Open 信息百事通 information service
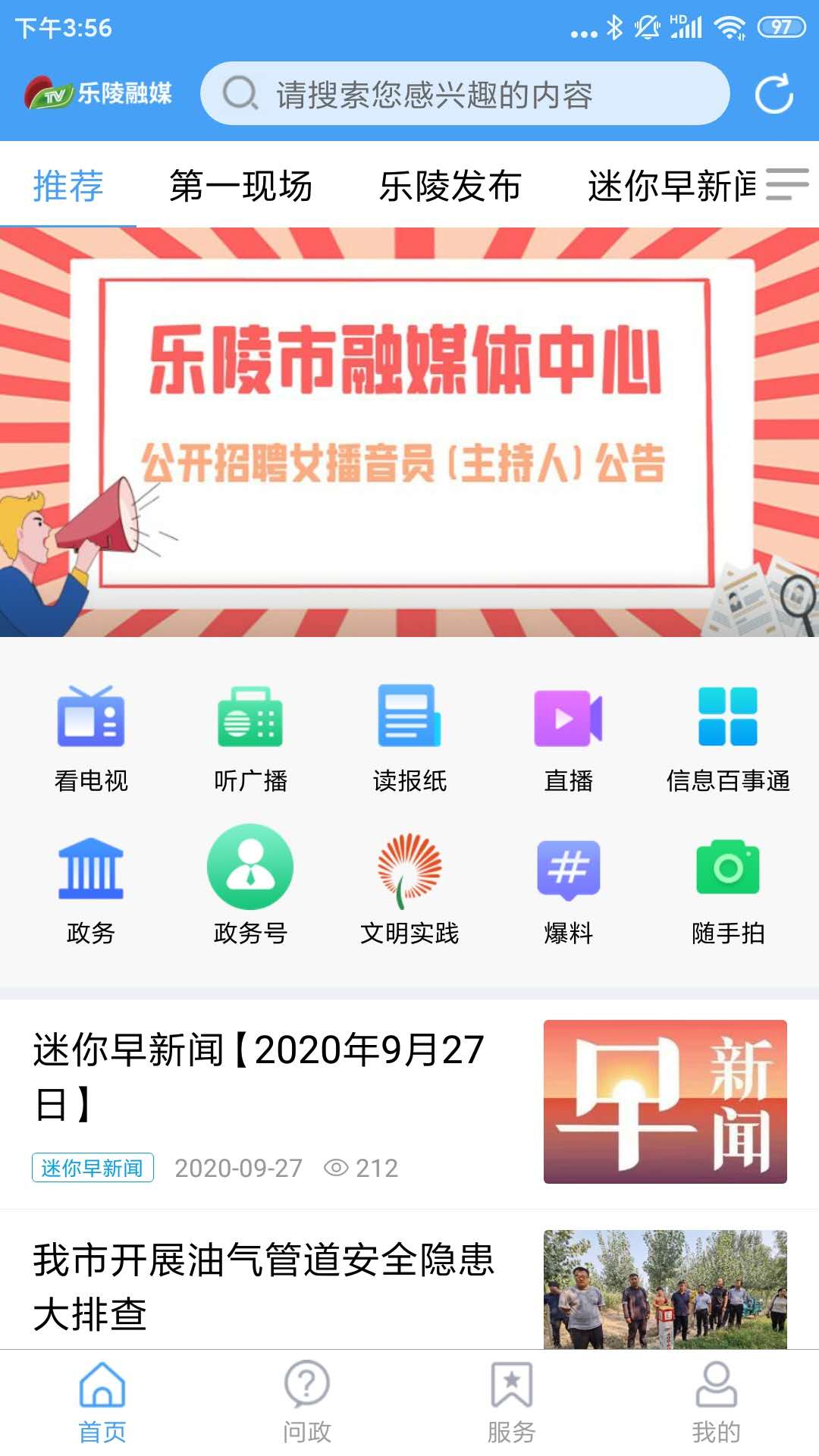819x1456 pixels. pyautogui.click(x=728, y=736)
